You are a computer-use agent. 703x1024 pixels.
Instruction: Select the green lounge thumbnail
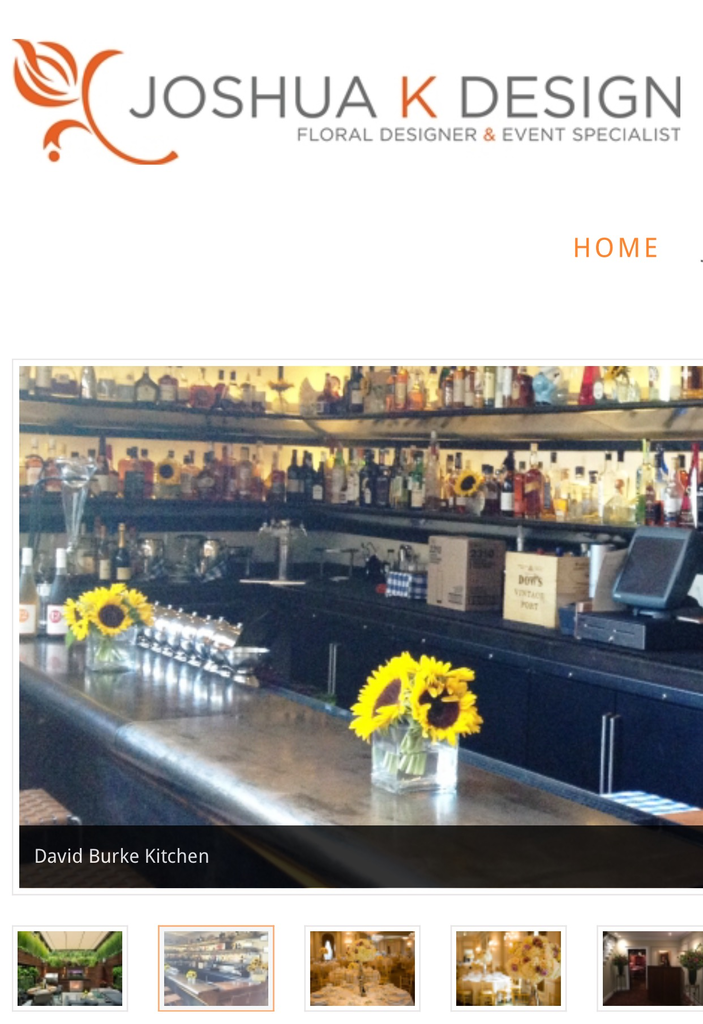point(70,968)
